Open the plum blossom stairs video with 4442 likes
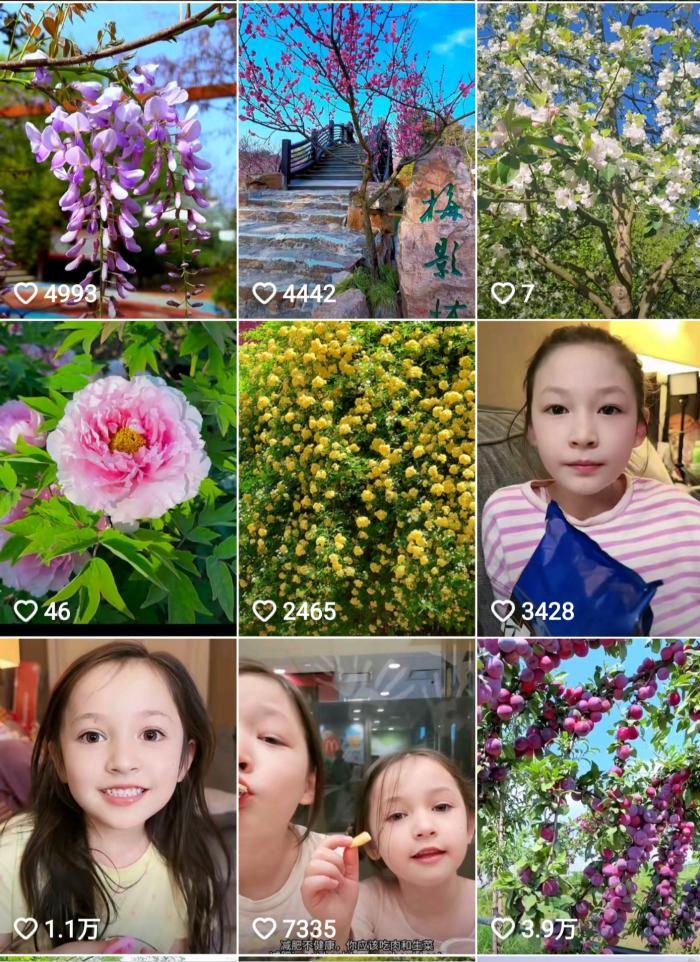Image resolution: width=700 pixels, height=962 pixels. coord(356,160)
